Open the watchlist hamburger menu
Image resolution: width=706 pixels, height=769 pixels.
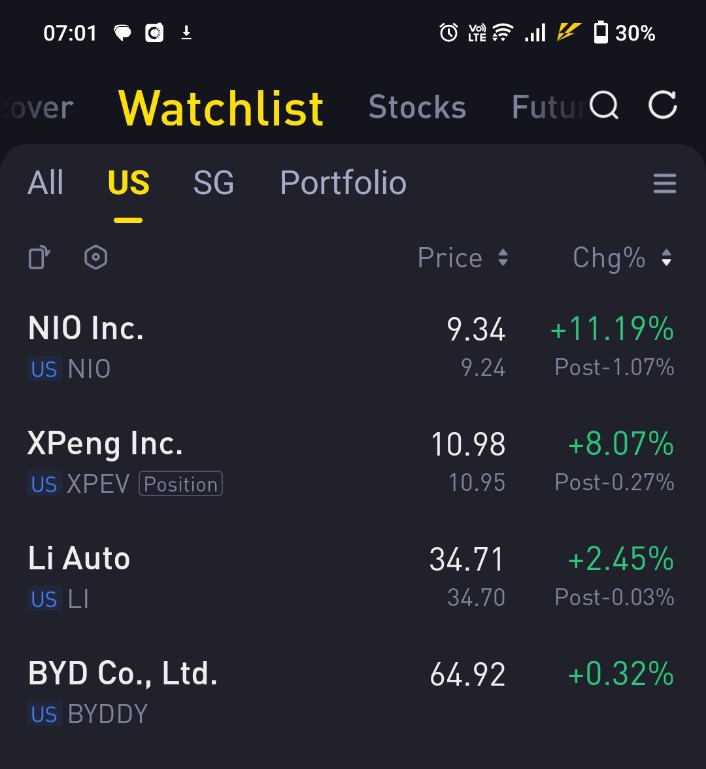pos(665,184)
